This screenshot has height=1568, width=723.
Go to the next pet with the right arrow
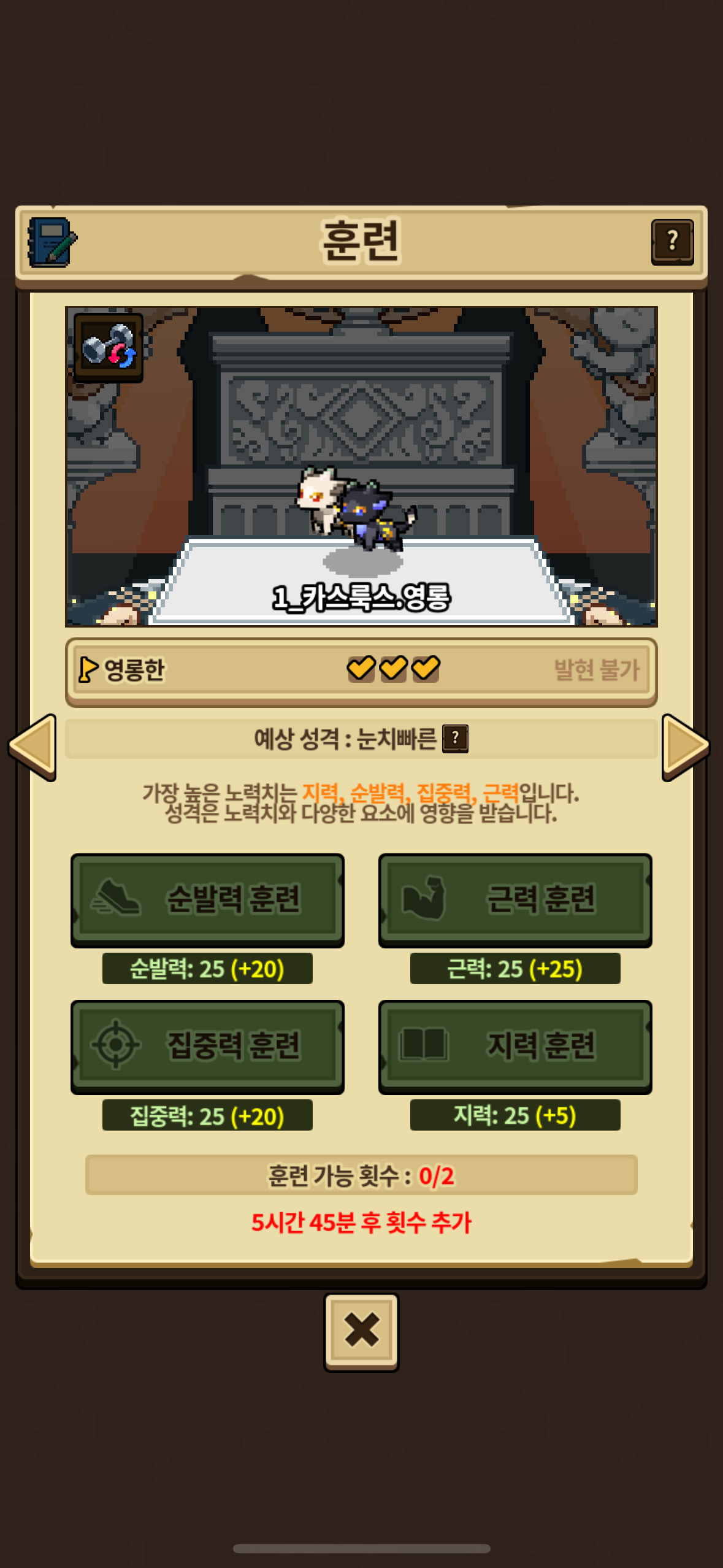(x=685, y=747)
